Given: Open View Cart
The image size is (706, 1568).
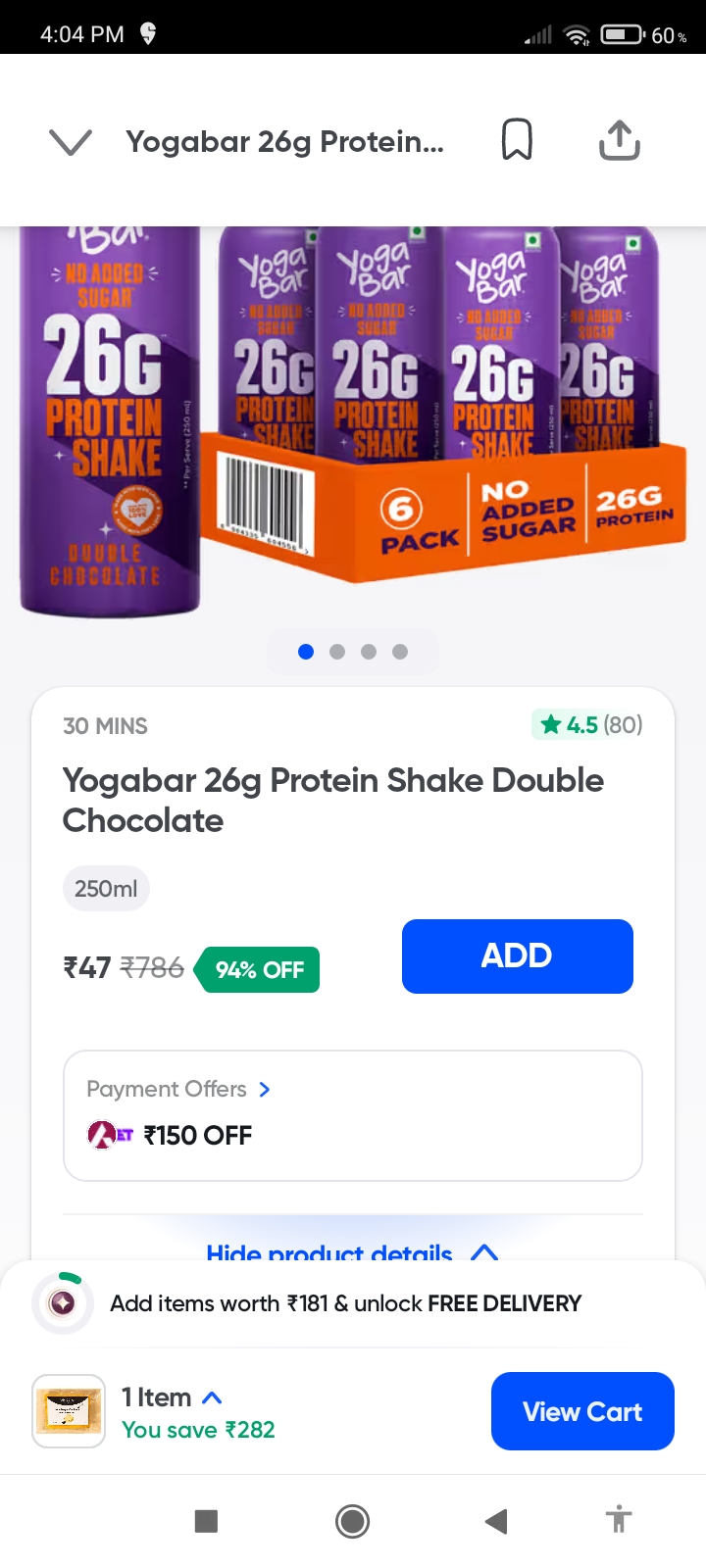Looking at the screenshot, I should 581,1410.
